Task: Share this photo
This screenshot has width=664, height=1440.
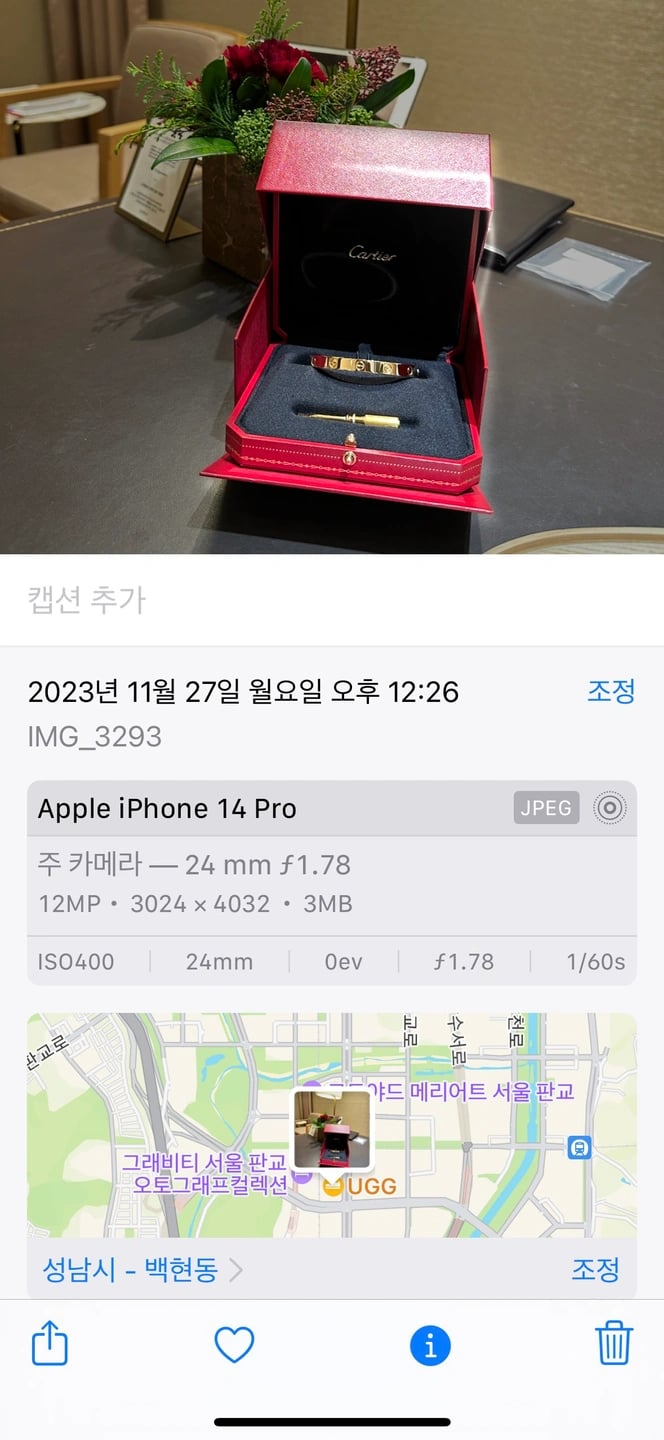Action: click(x=50, y=1345)
